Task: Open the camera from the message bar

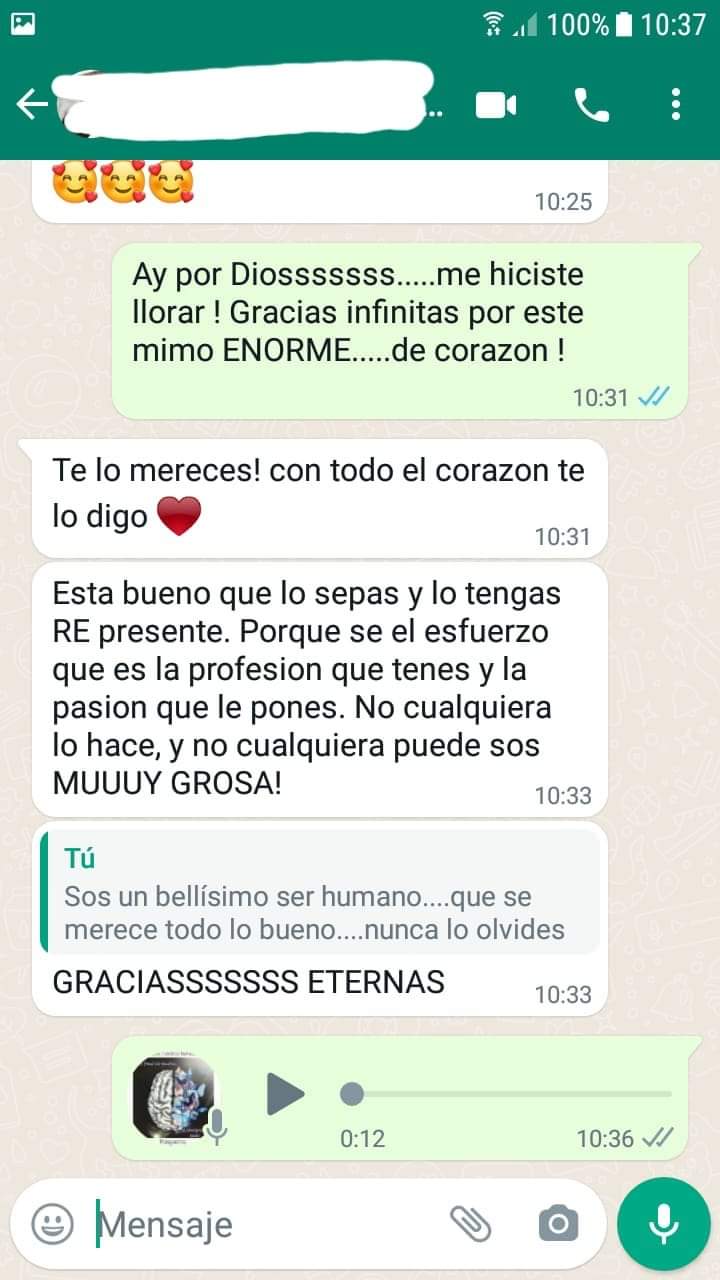Action: tap(558, 1223)
